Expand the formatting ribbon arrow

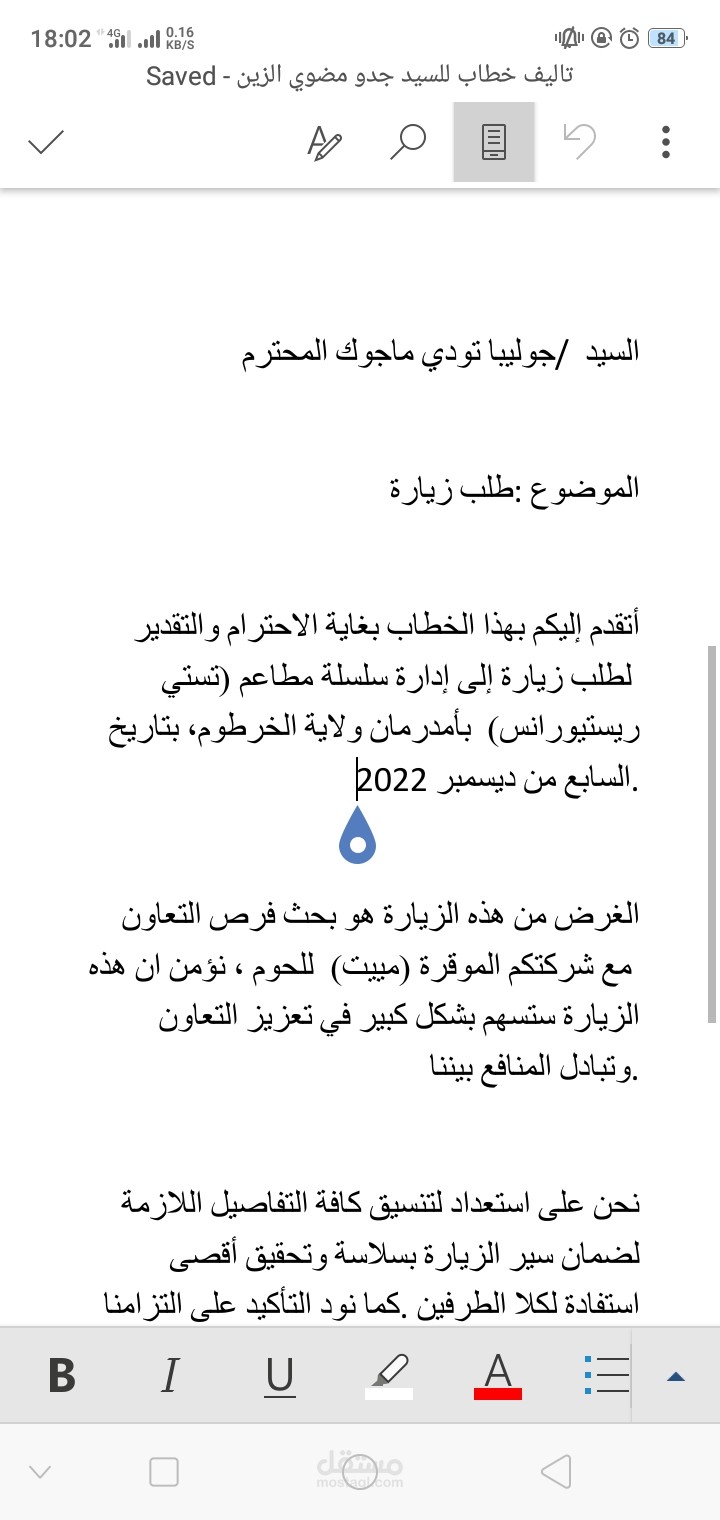click(x=676, y=1377)
